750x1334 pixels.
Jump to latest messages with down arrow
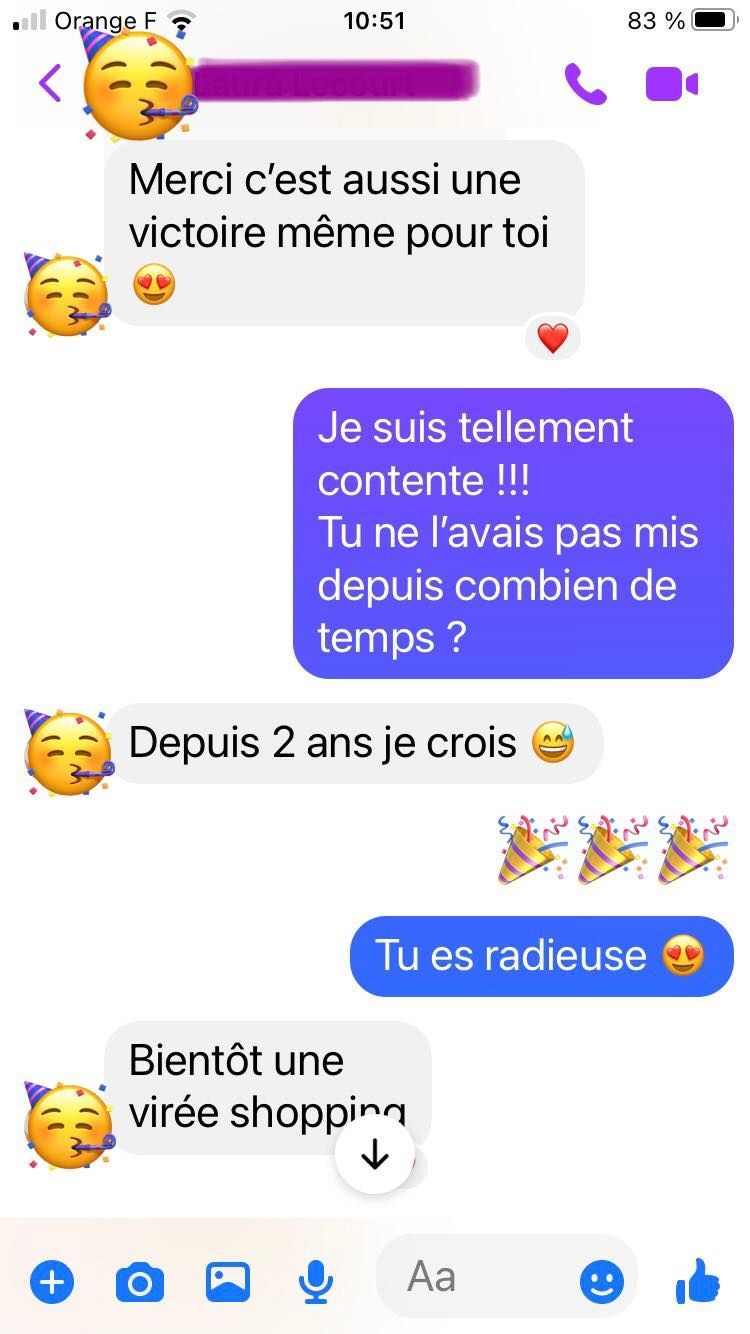click(x=374, y=1156)
